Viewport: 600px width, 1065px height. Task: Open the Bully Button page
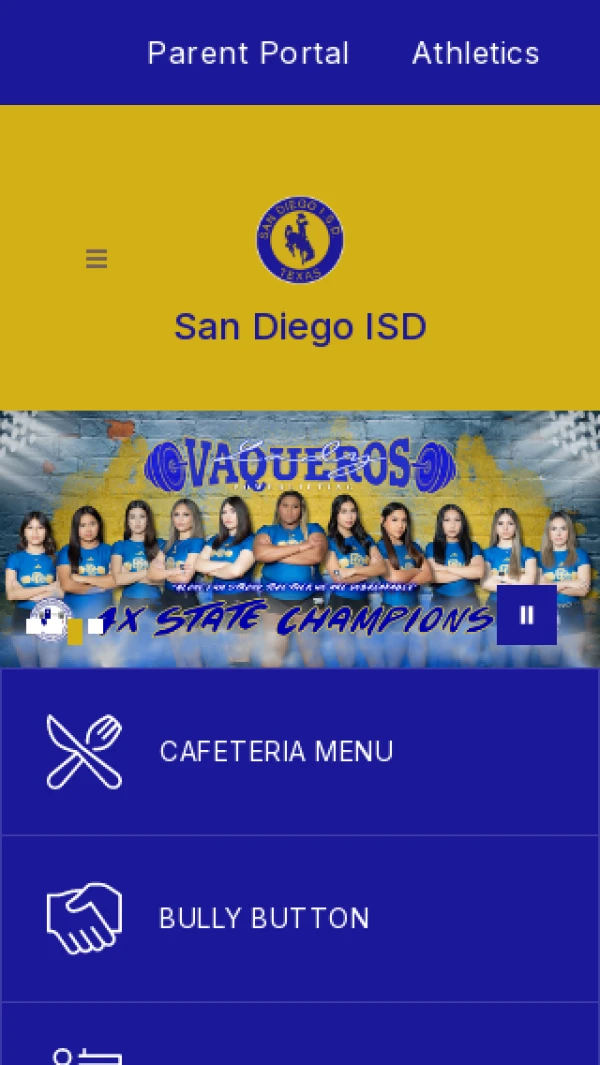[264, 918]
